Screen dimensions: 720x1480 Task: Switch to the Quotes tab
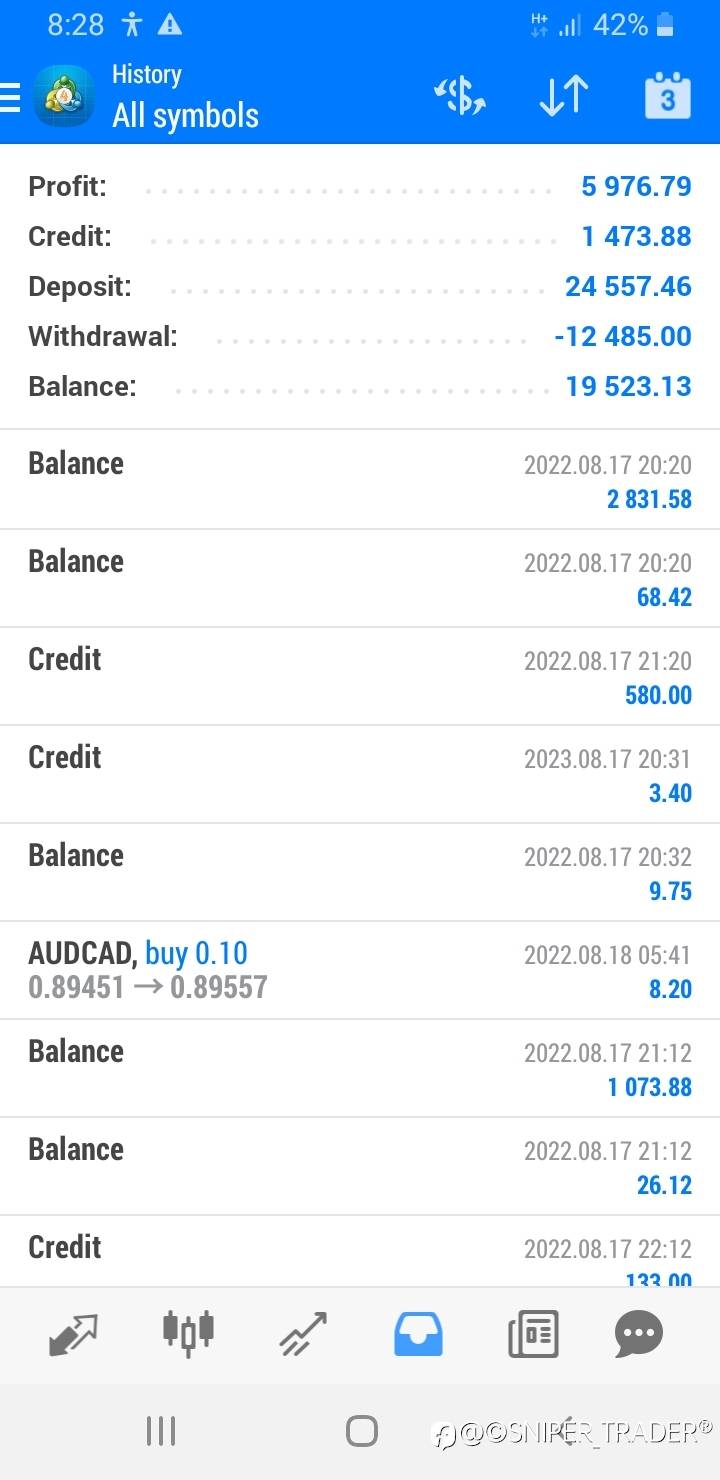73,1334
